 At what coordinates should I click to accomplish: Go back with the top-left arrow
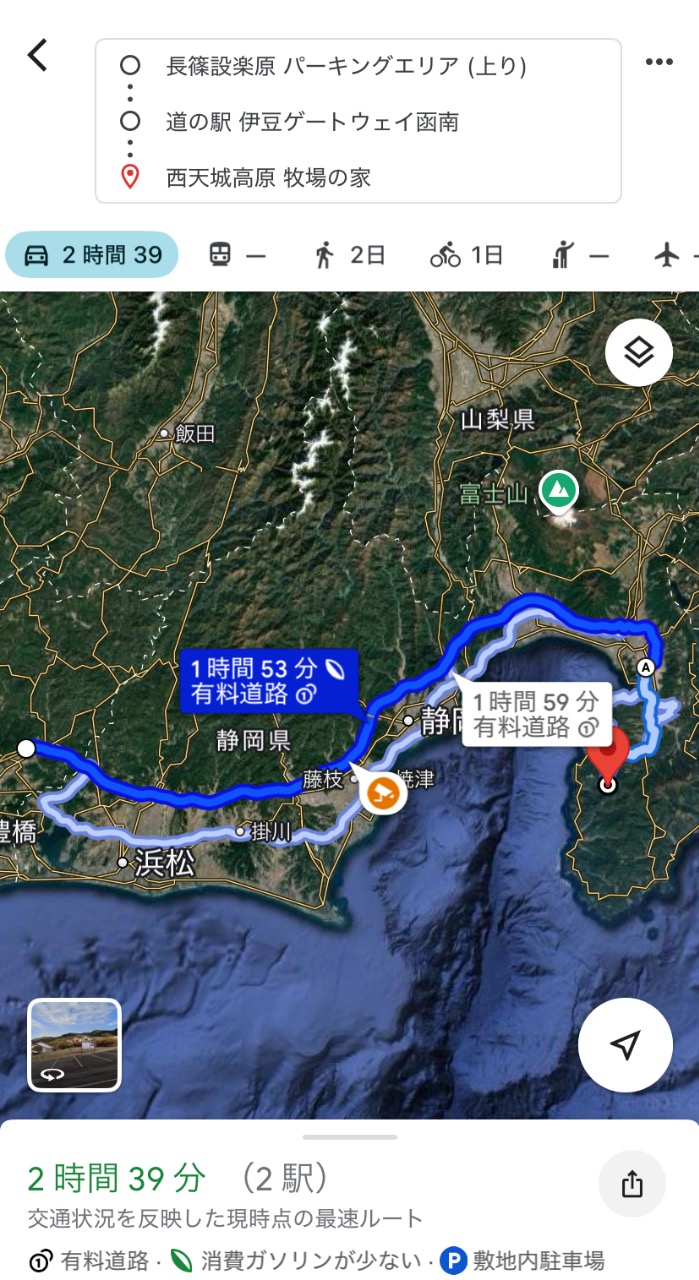37,56
